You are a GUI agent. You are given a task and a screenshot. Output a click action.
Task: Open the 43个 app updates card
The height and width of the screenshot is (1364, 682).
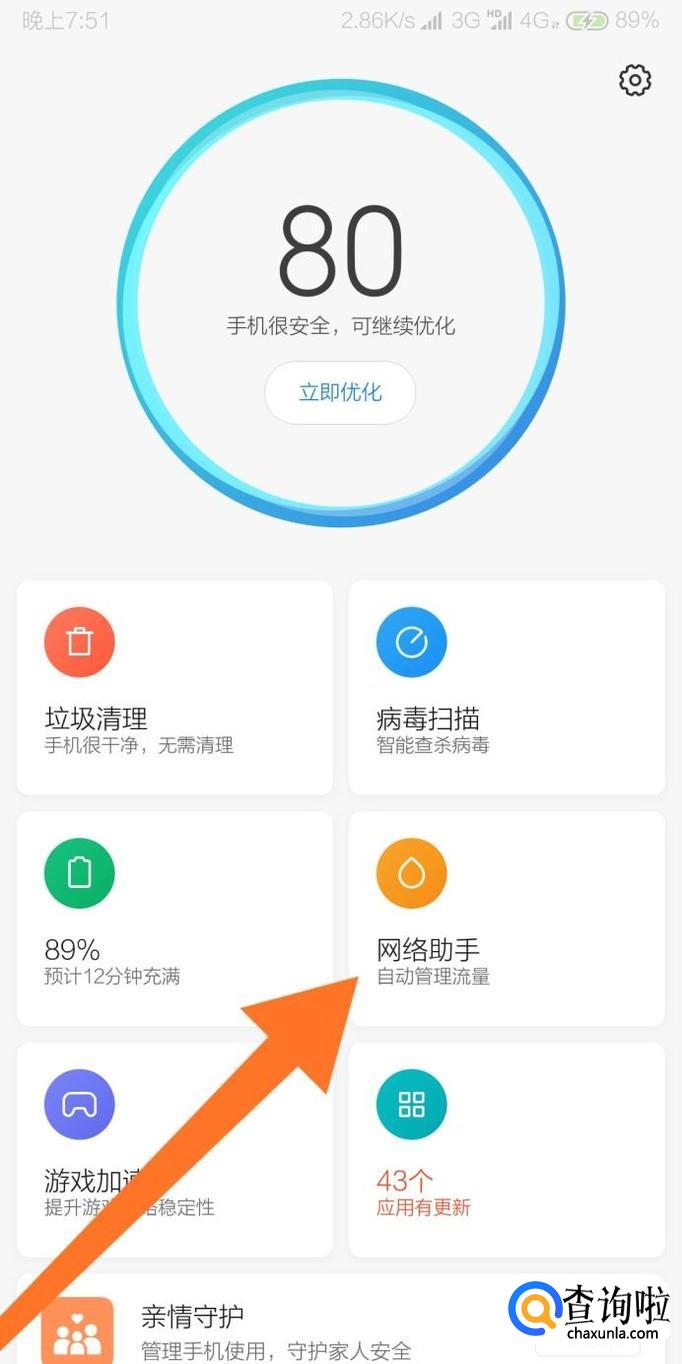click(x=506, y=1150)
